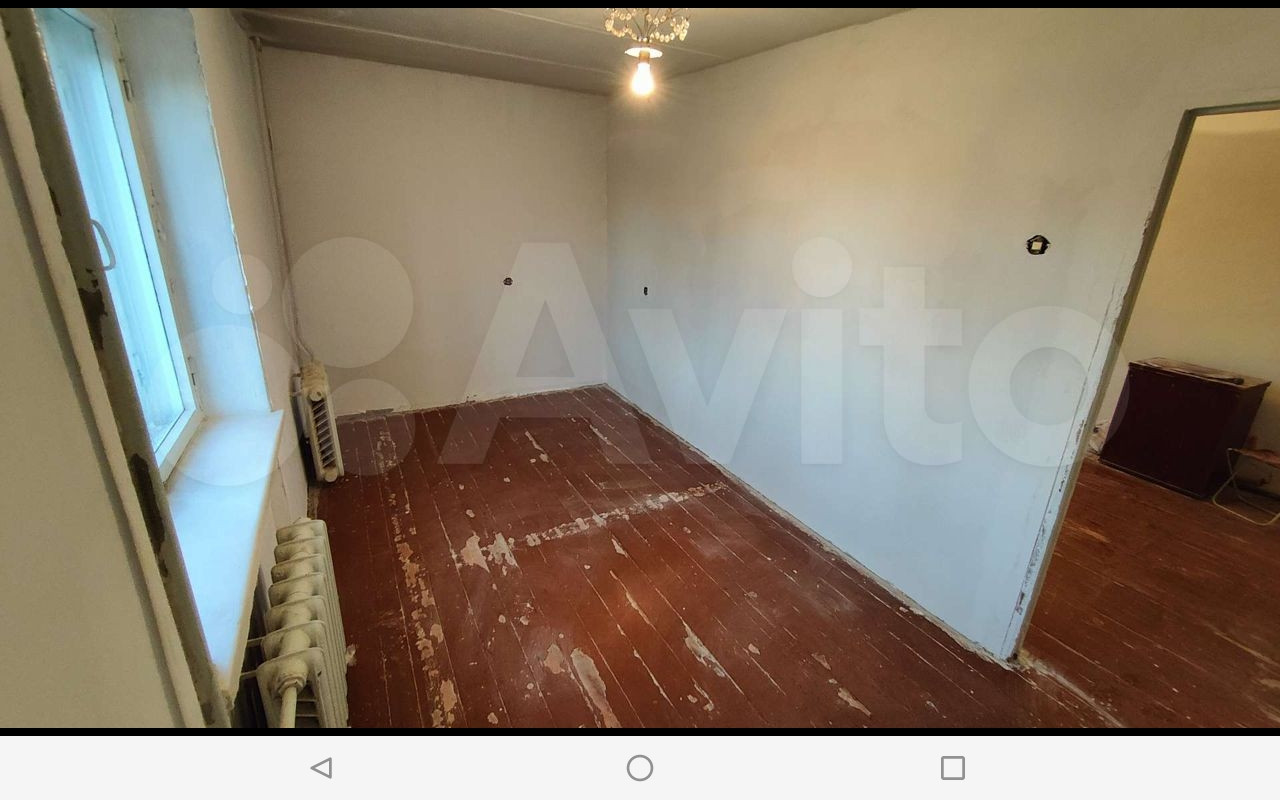Tap the room photo to toggle fullscreen controls

[x=640, y=368]
